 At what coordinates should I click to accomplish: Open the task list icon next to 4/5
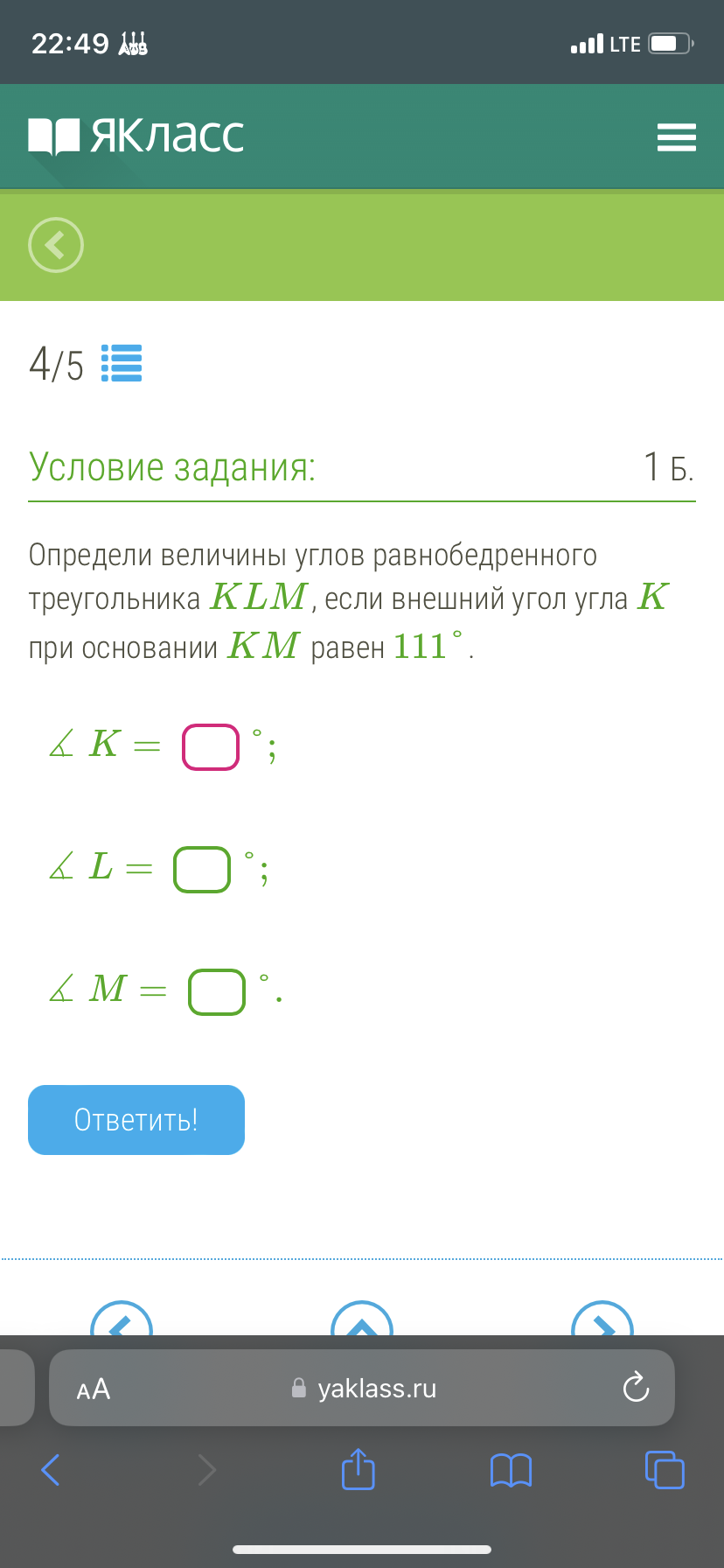pos(122,363)
